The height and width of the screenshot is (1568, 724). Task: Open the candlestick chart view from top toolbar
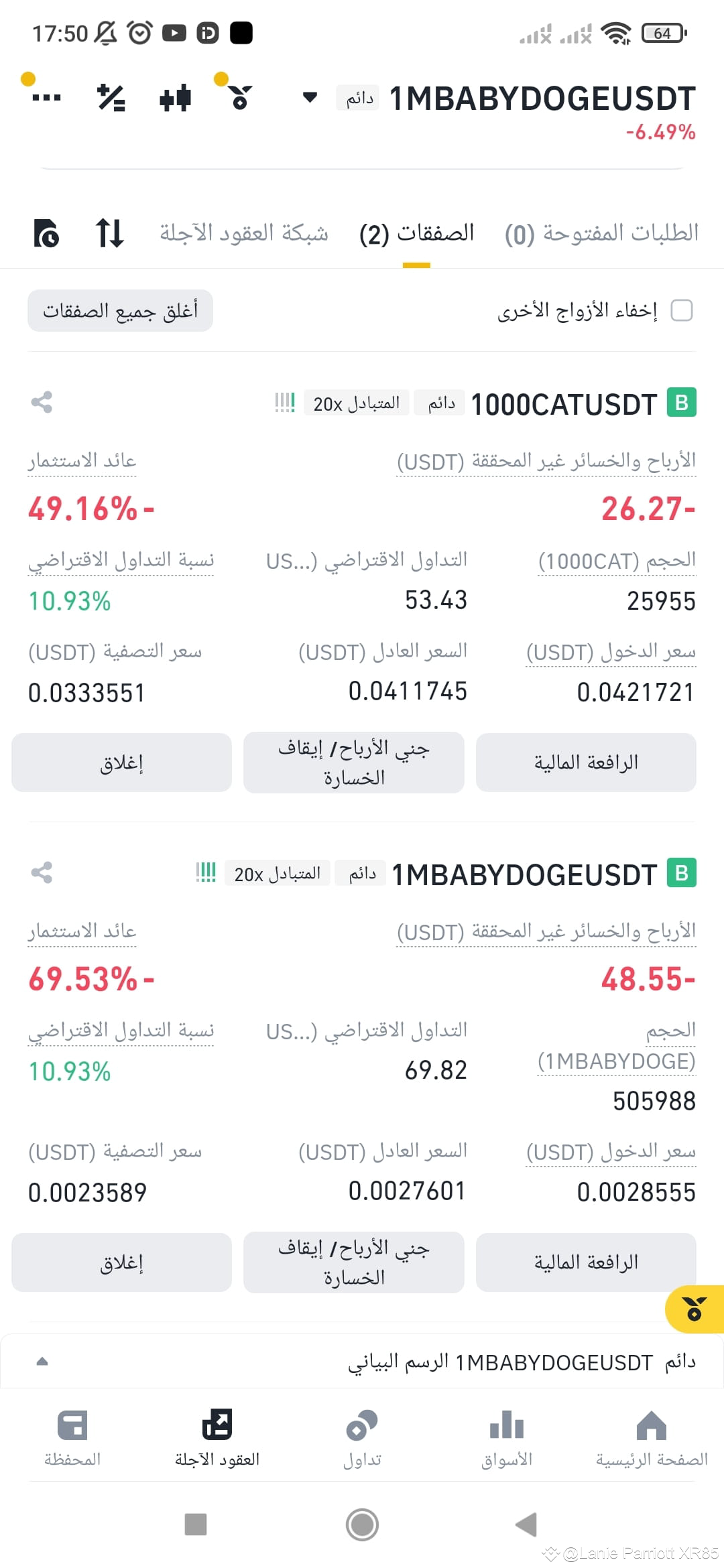(176, 98)
